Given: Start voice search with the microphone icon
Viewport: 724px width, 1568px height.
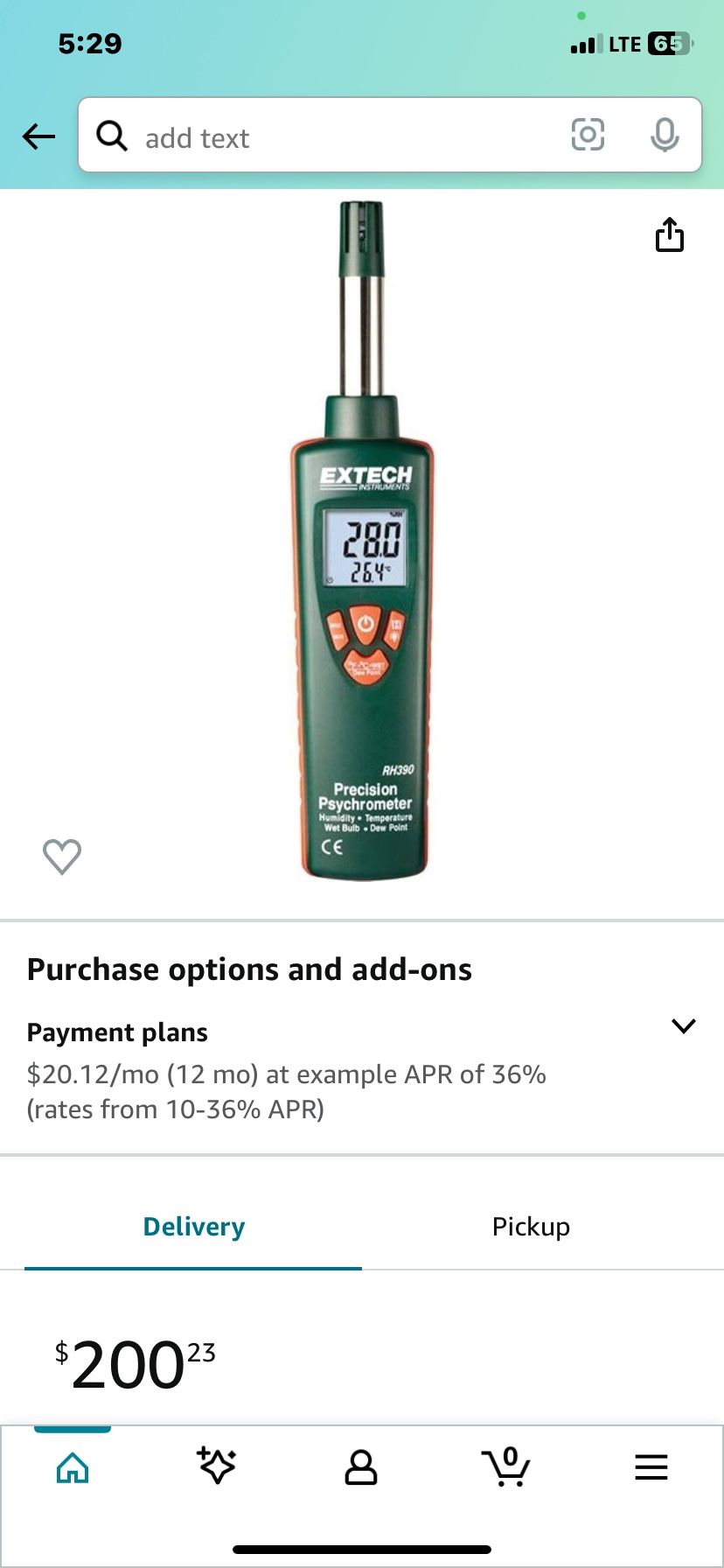Looking at the screenshot, I should [x=665, y=135].
